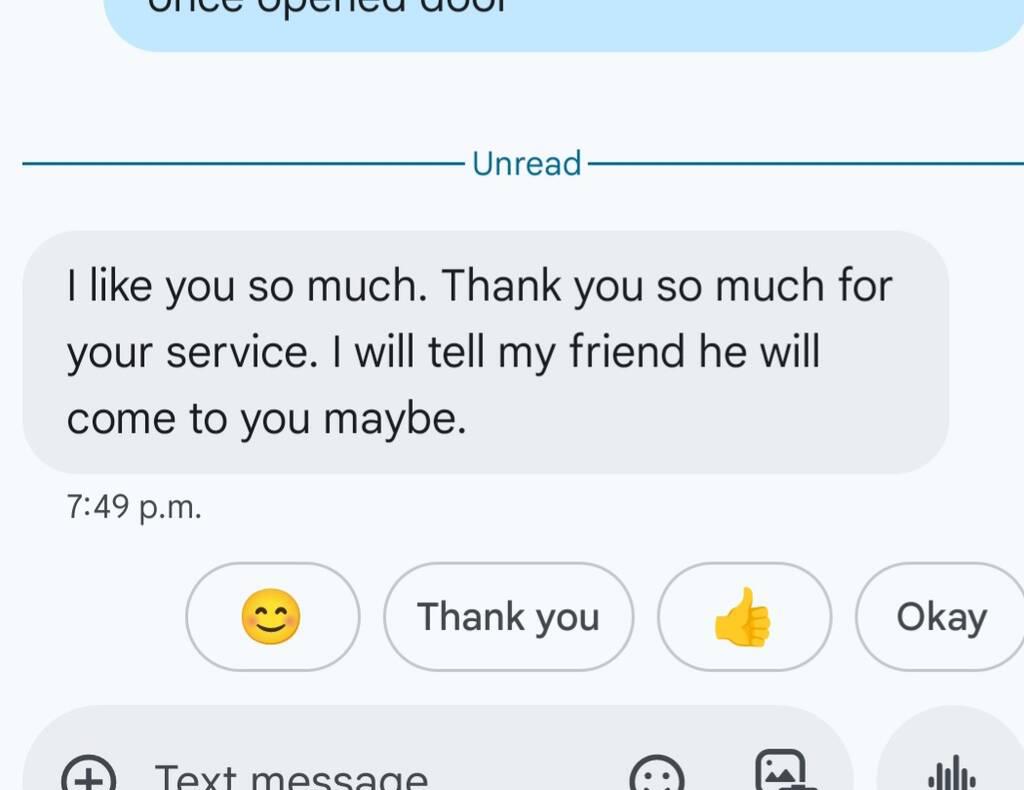The width and height of the screenshot is (1024, 790).
Task: Choose the "Okay" suggested reply
Action: [x=941, y=617]
